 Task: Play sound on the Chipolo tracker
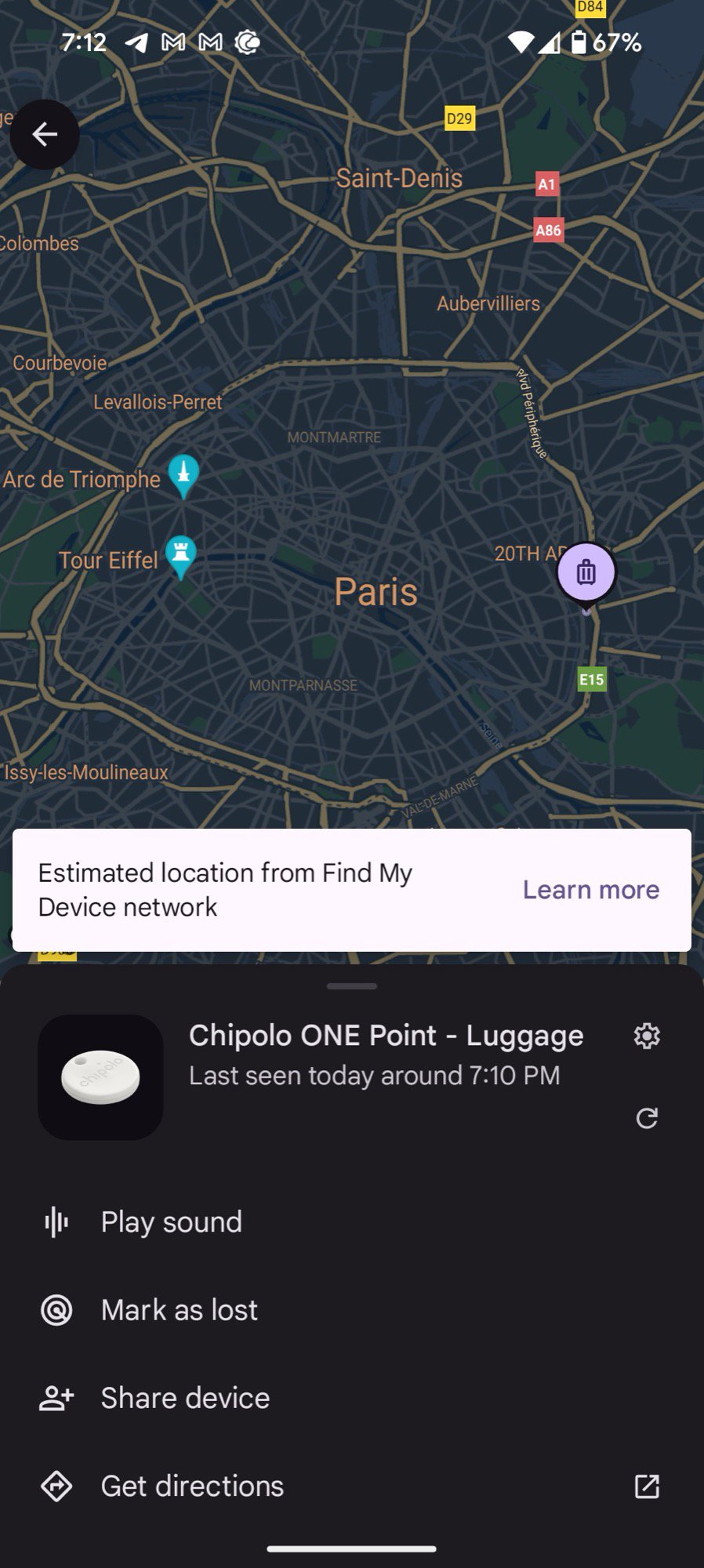point(171,1222)
